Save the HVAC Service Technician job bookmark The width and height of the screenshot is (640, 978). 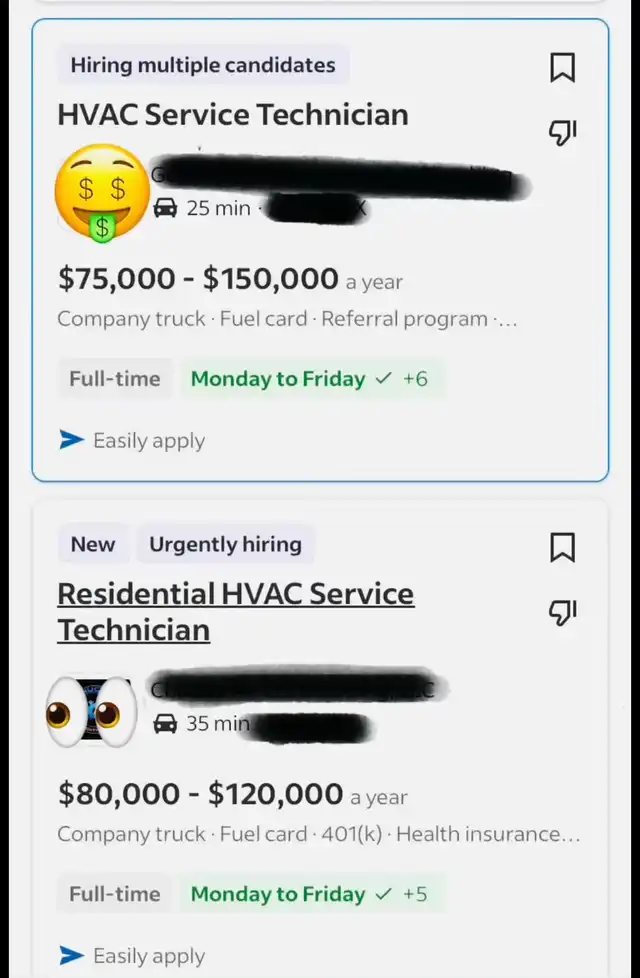pos(563,68)
